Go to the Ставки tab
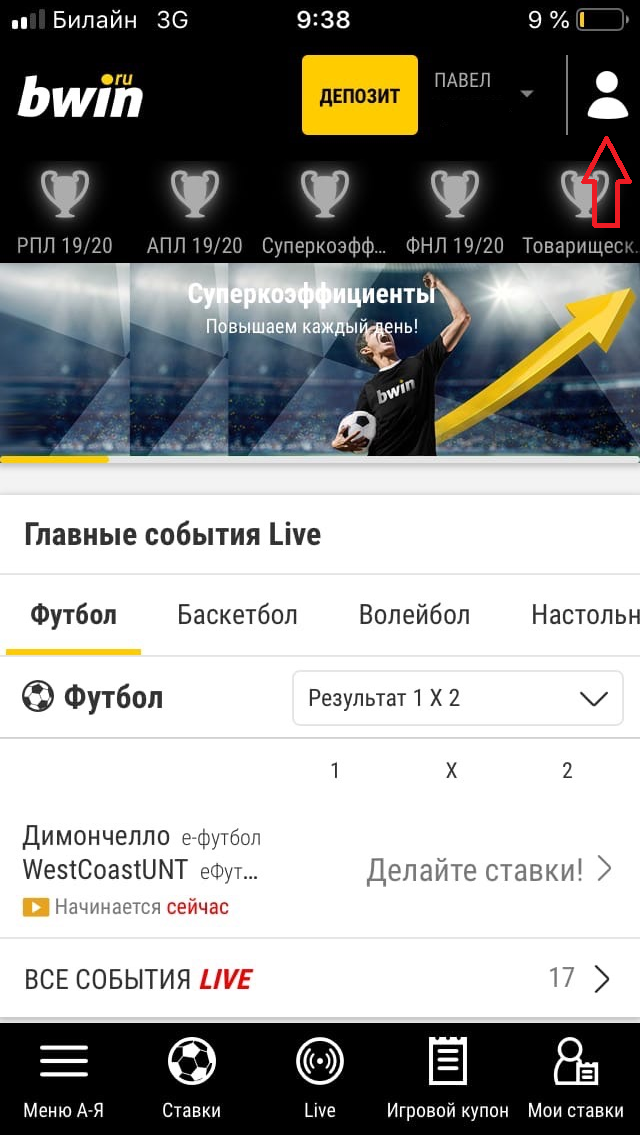The height and width of the screenshot is (1135, 640). pos(191,1078)
